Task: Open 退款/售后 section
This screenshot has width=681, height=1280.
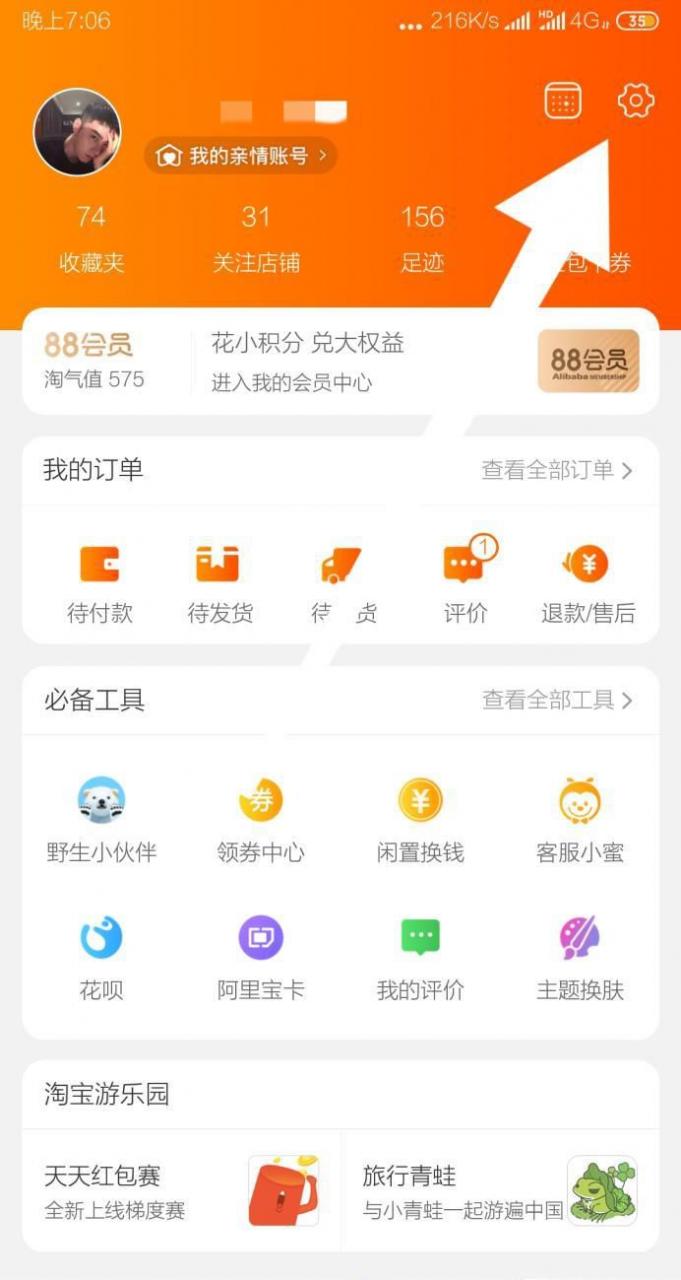Action: (588, 585)
